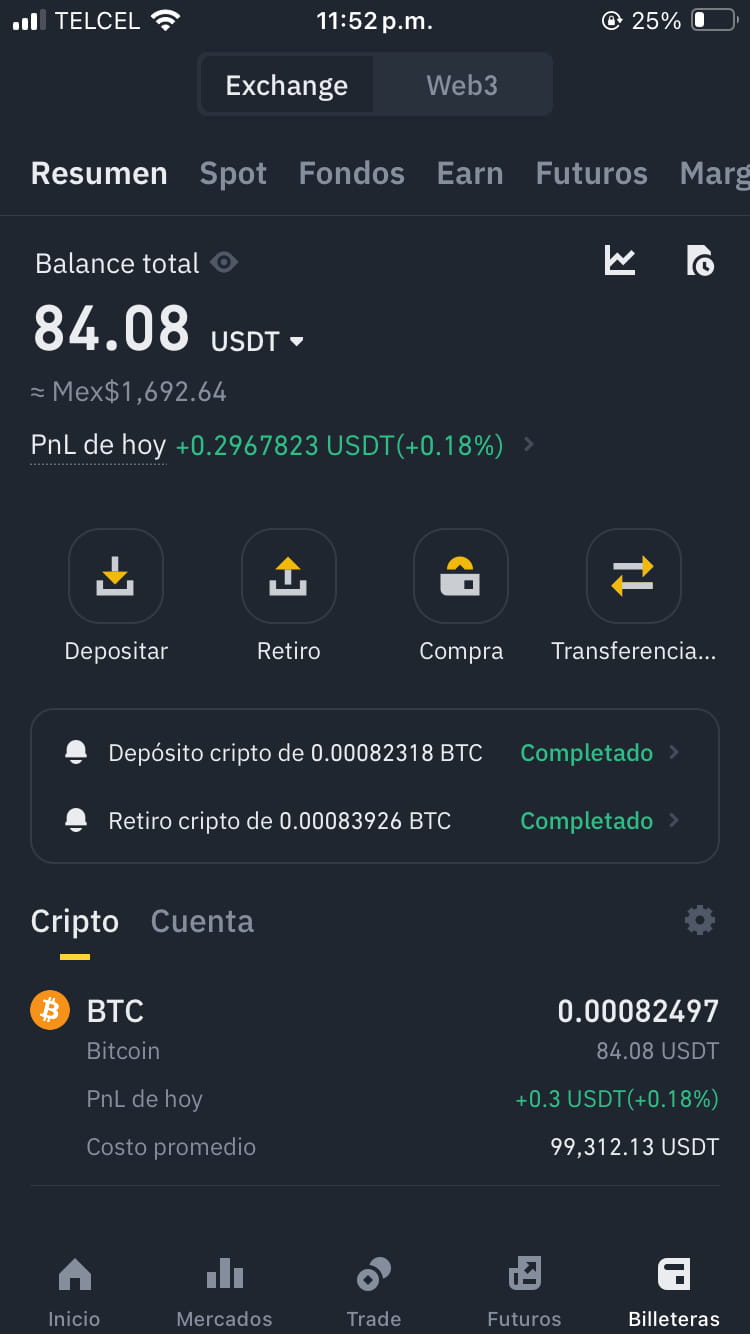Tap the Depositar button

tap(116, 596)
